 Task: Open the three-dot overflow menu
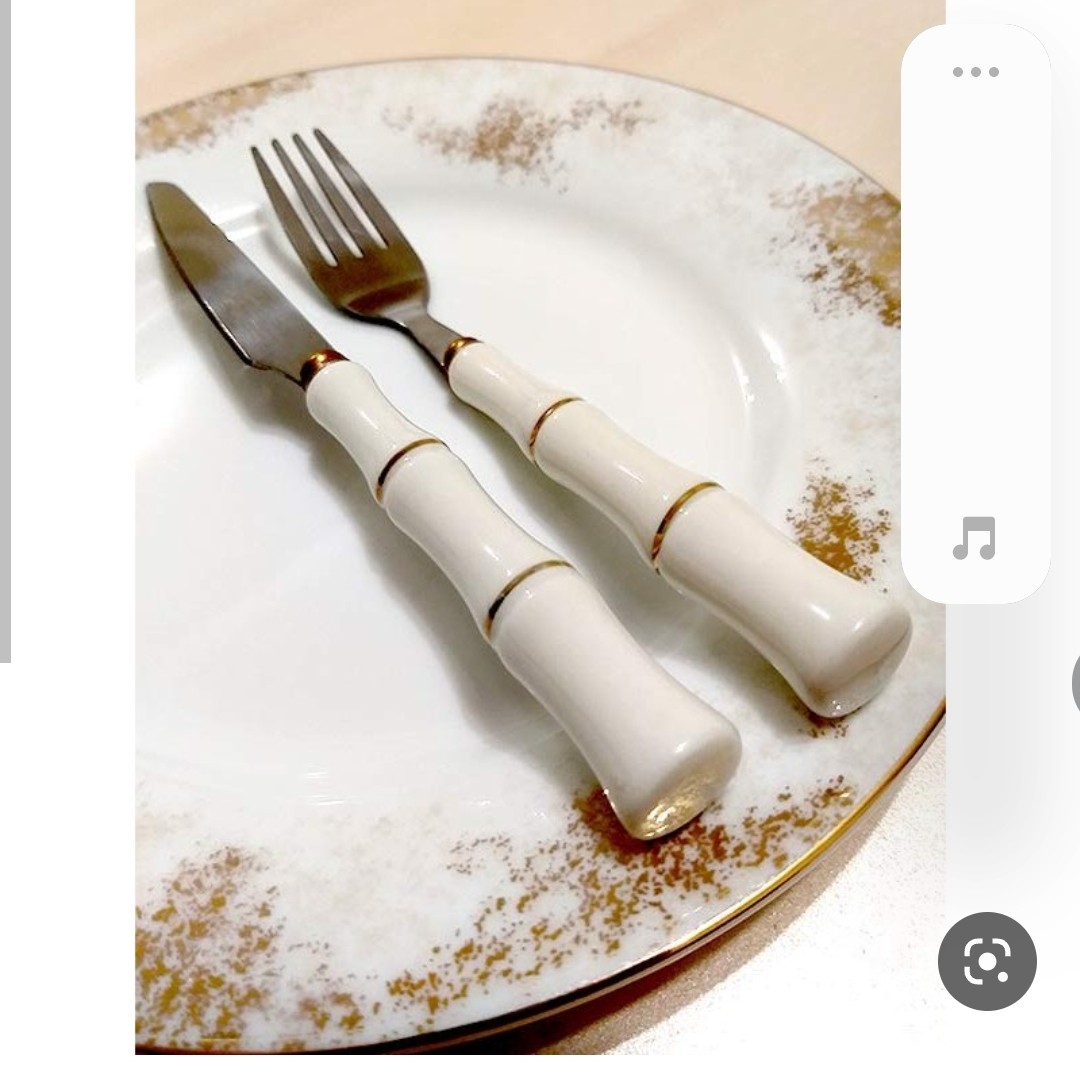pos(975,72)
